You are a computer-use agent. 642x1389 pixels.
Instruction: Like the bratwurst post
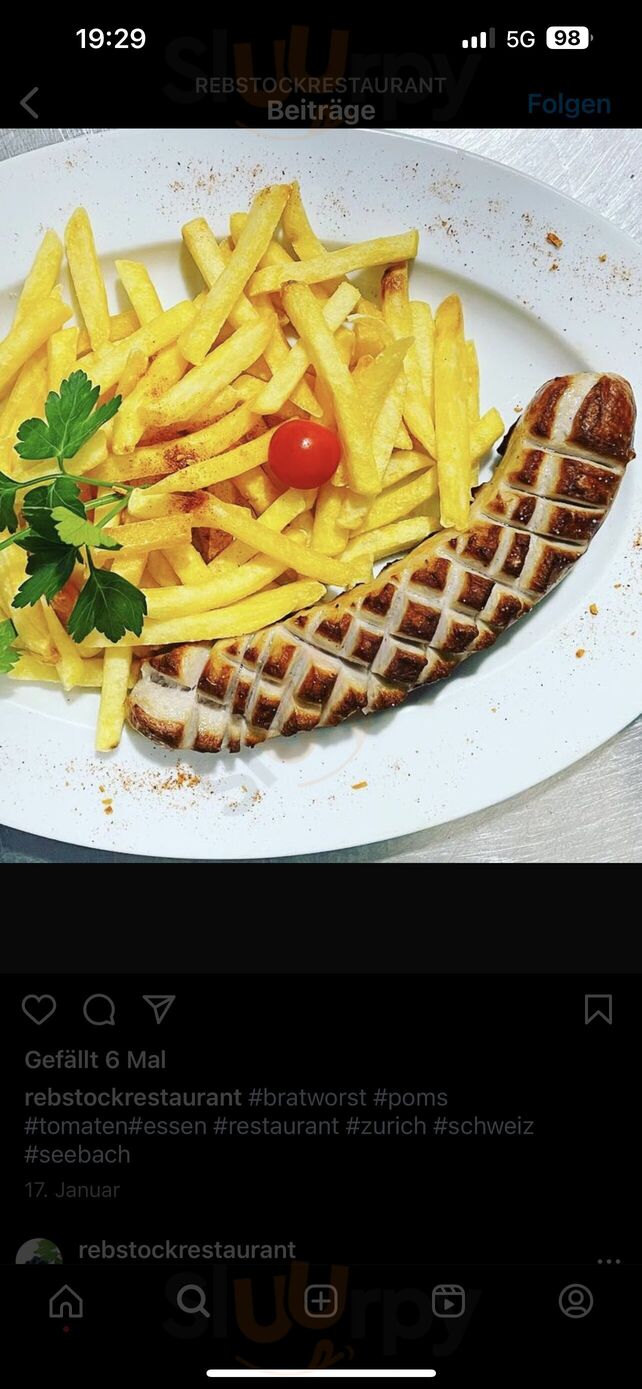pyautogui.click(x=39, y=1010)
